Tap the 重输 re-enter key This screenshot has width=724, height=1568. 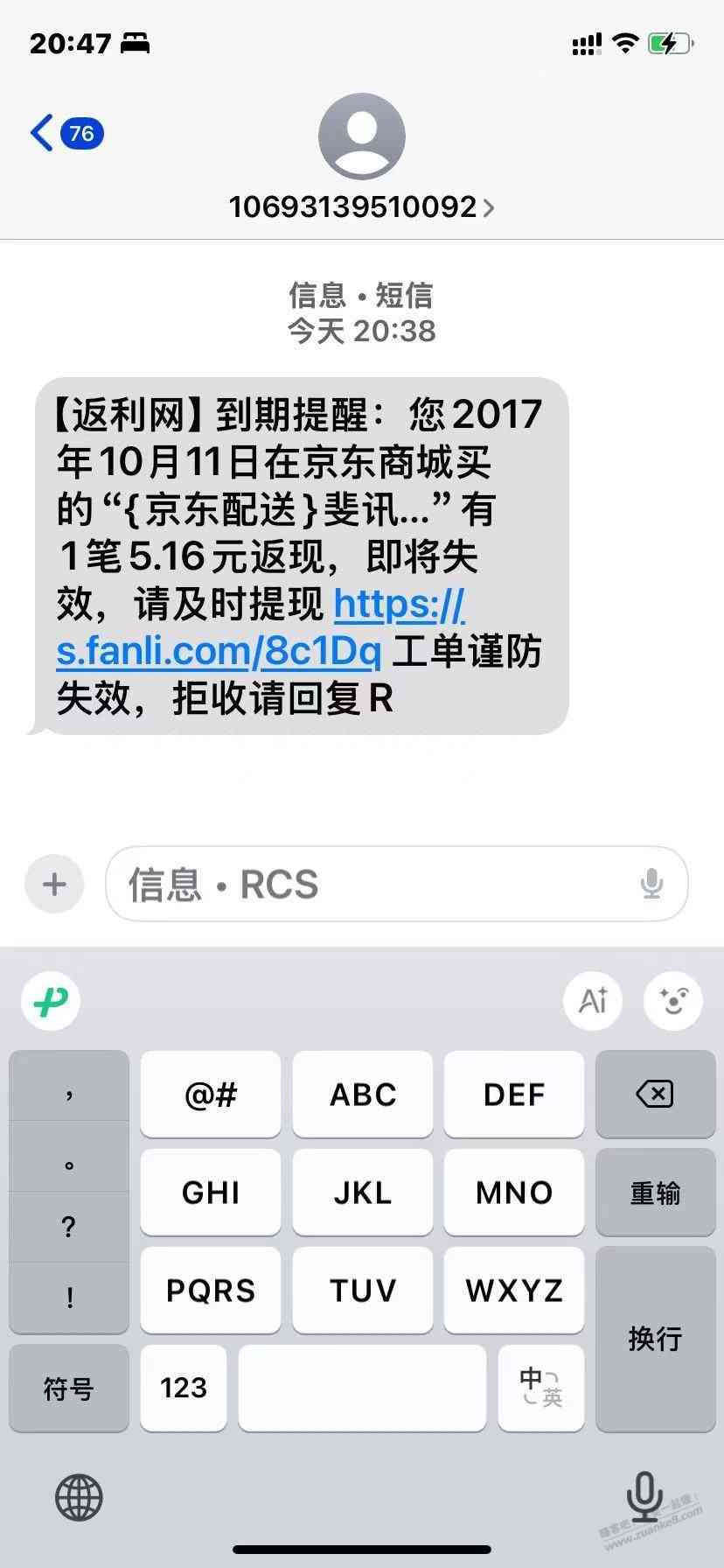click(655, 1193)
